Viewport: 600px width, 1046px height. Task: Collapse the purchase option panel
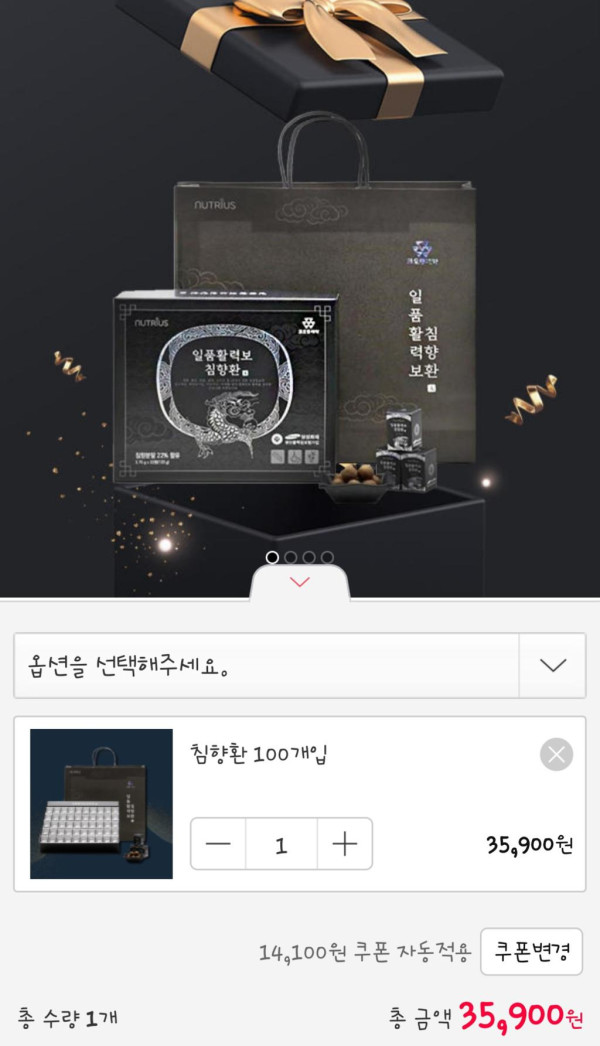[299, 582]
